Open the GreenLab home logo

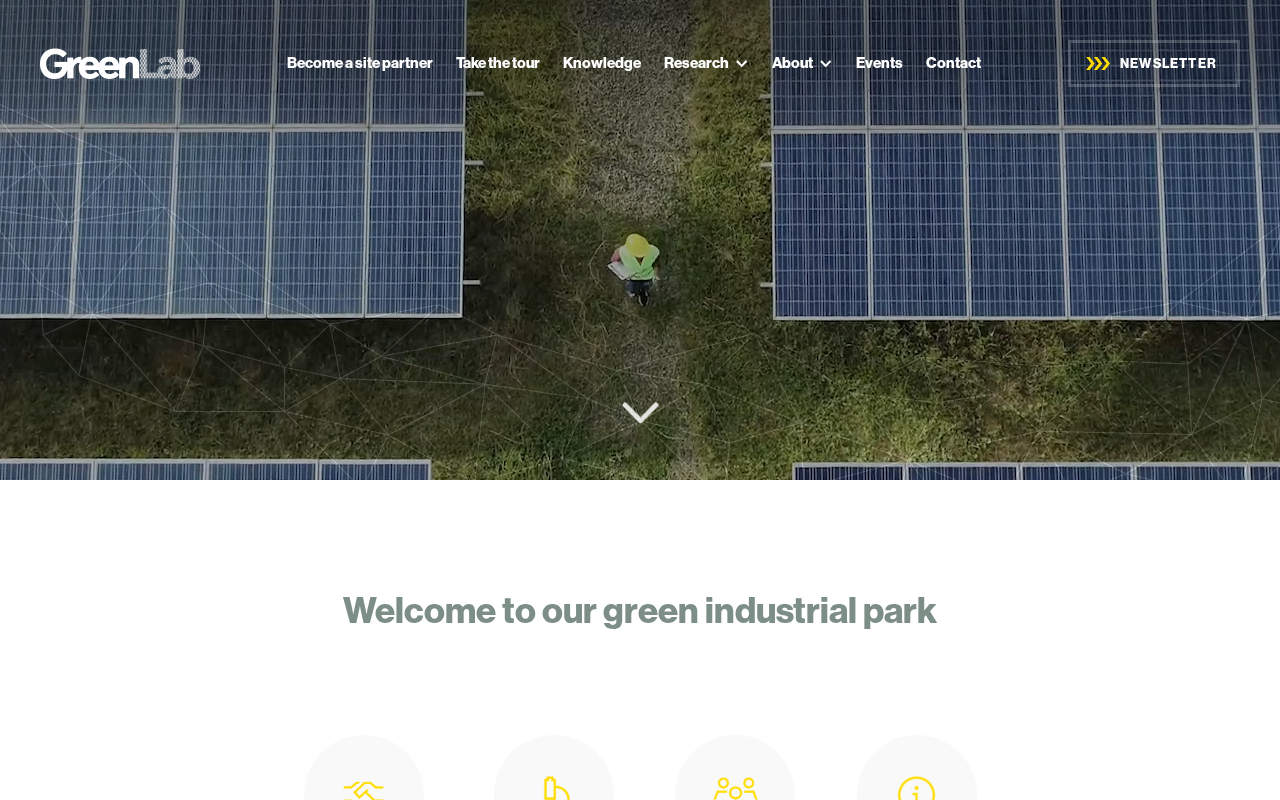(120, 64)
